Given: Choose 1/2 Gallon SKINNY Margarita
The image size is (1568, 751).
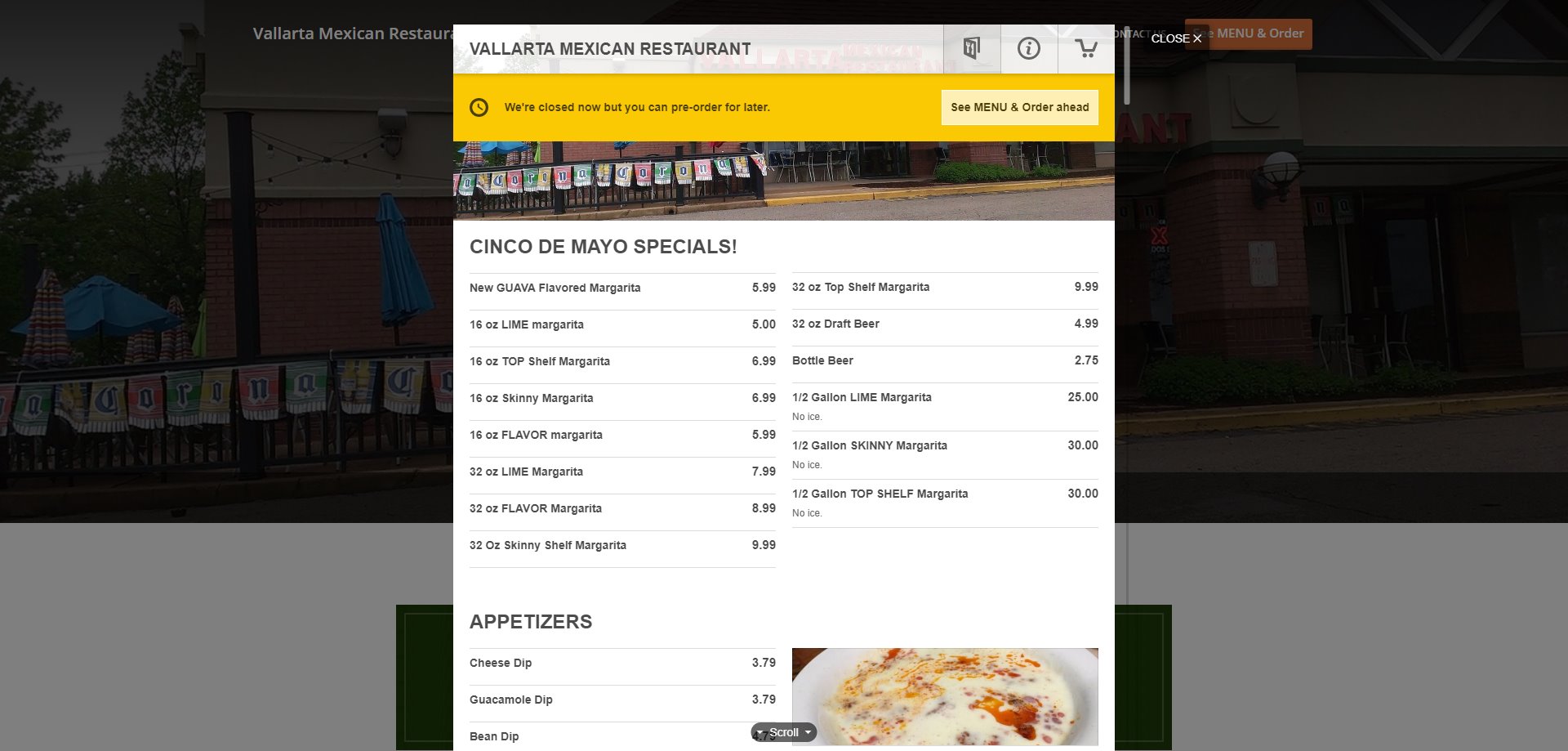Looking at the screenshot, I should coord(870,446).
